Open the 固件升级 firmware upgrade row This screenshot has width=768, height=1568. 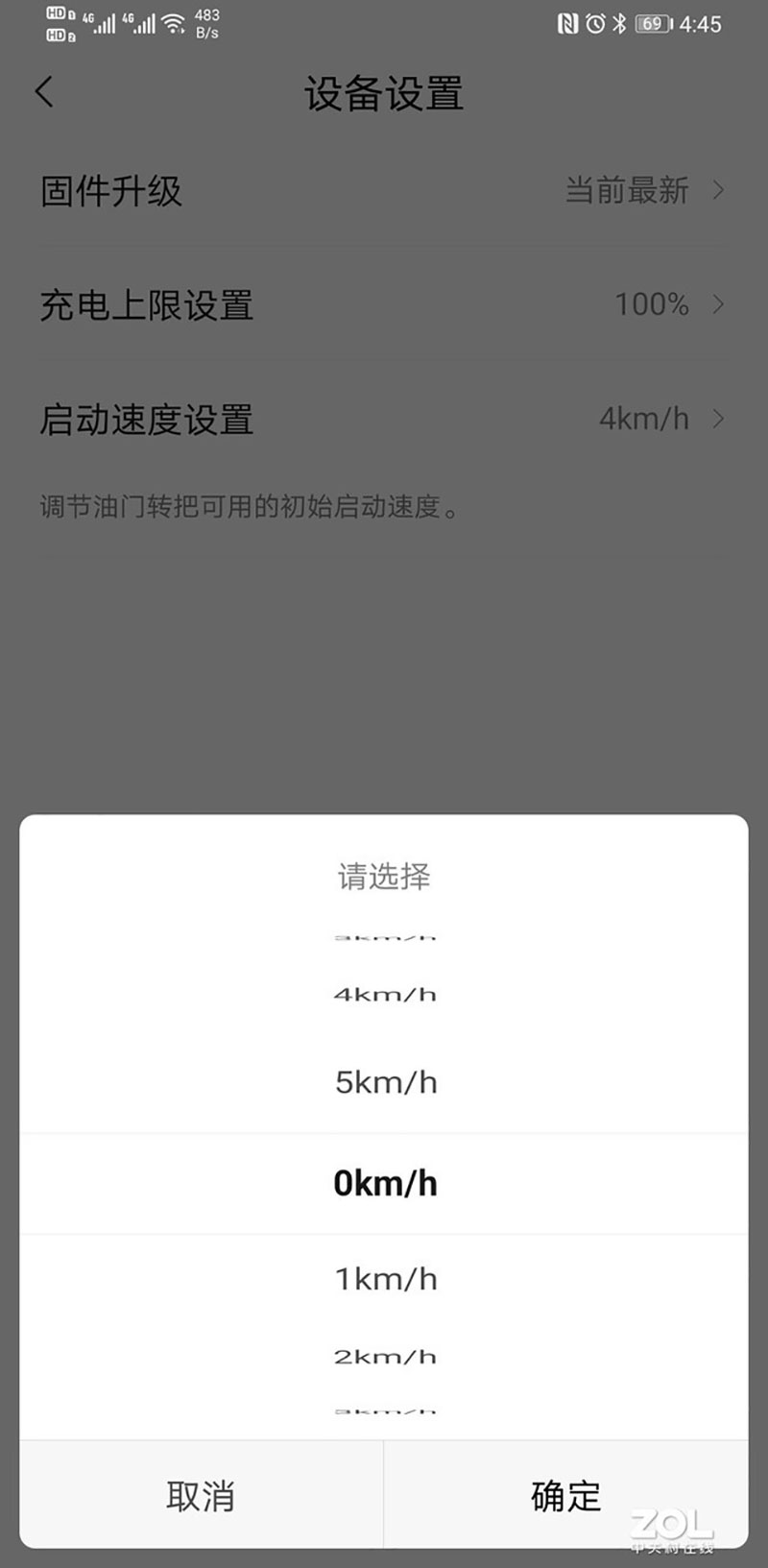(384, 190)
